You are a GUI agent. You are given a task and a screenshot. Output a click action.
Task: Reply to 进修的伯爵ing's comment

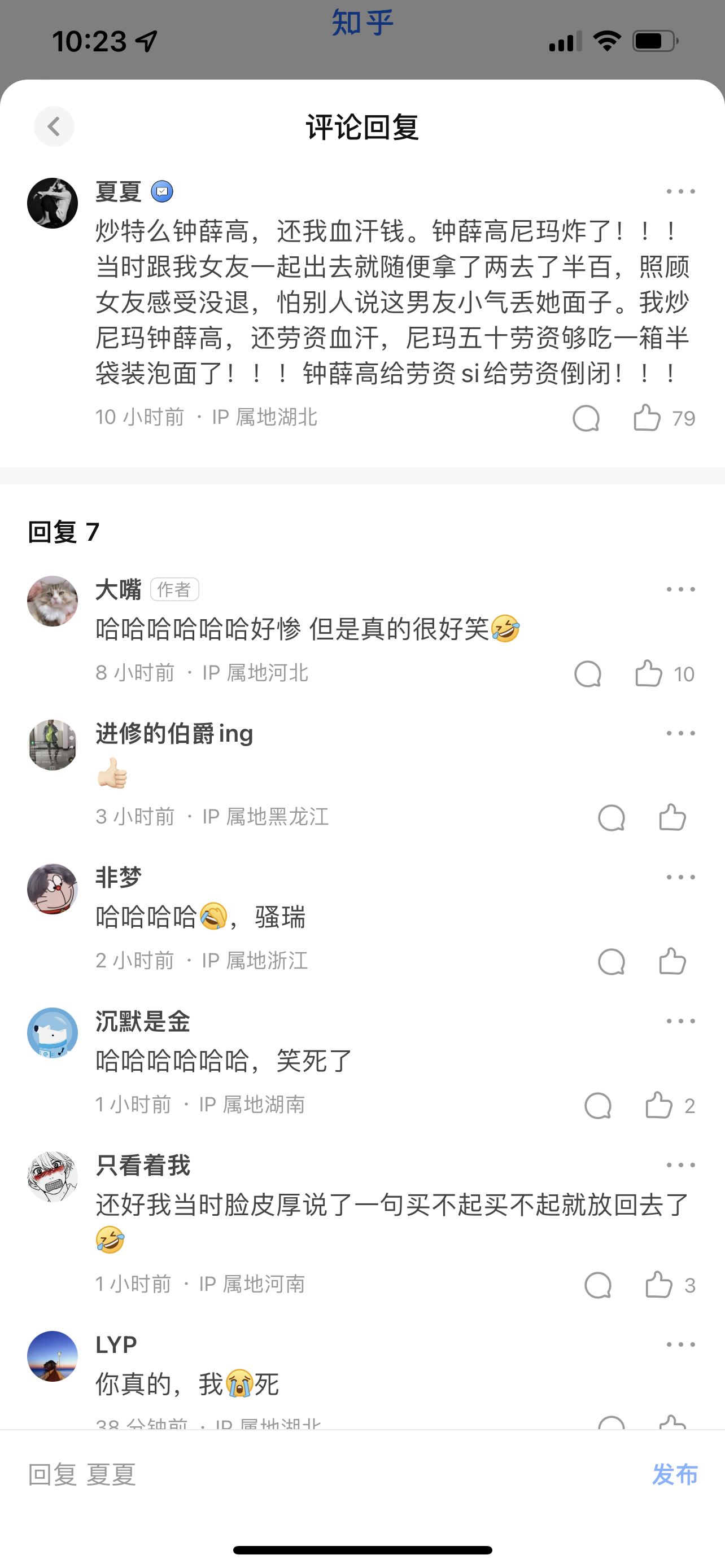click(x=611, y=817)
